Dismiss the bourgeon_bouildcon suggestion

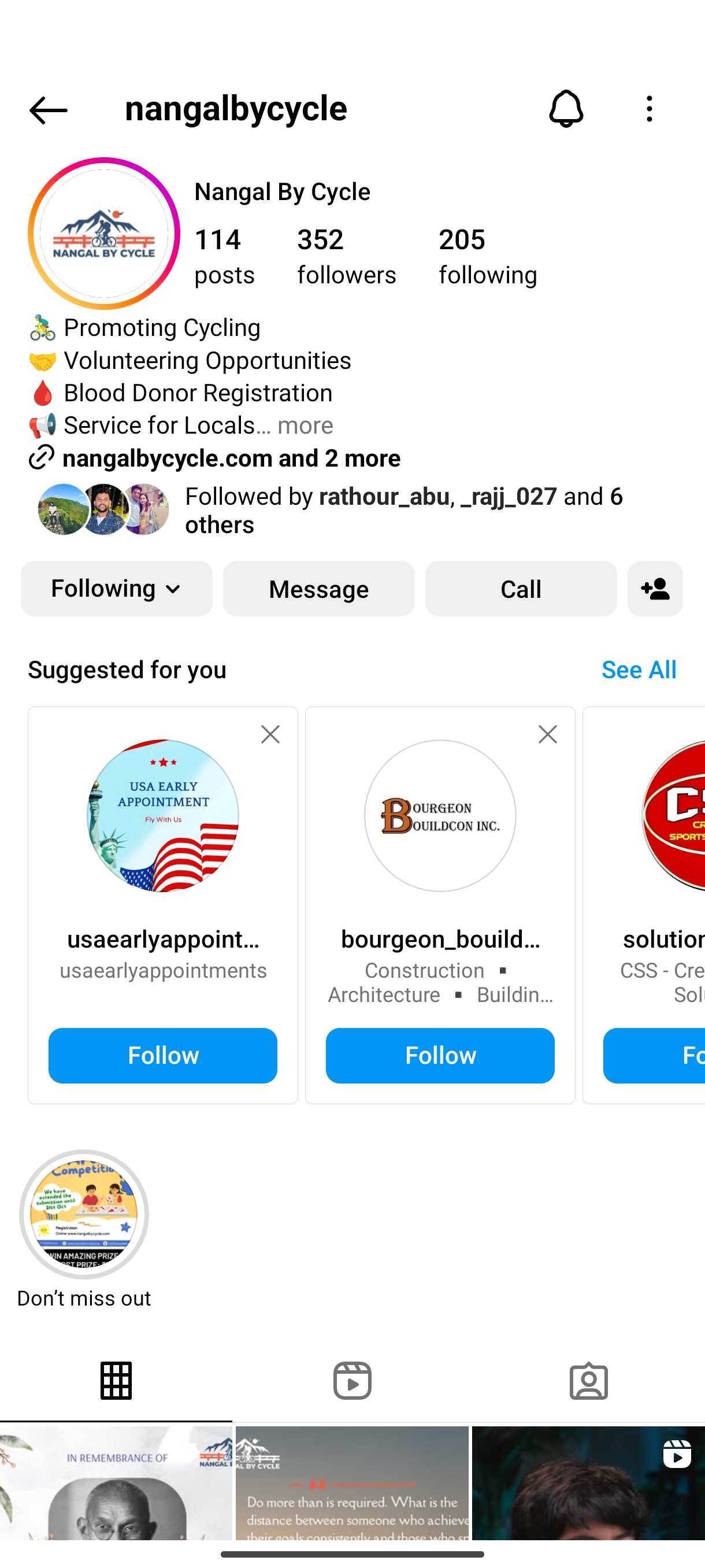547,735
